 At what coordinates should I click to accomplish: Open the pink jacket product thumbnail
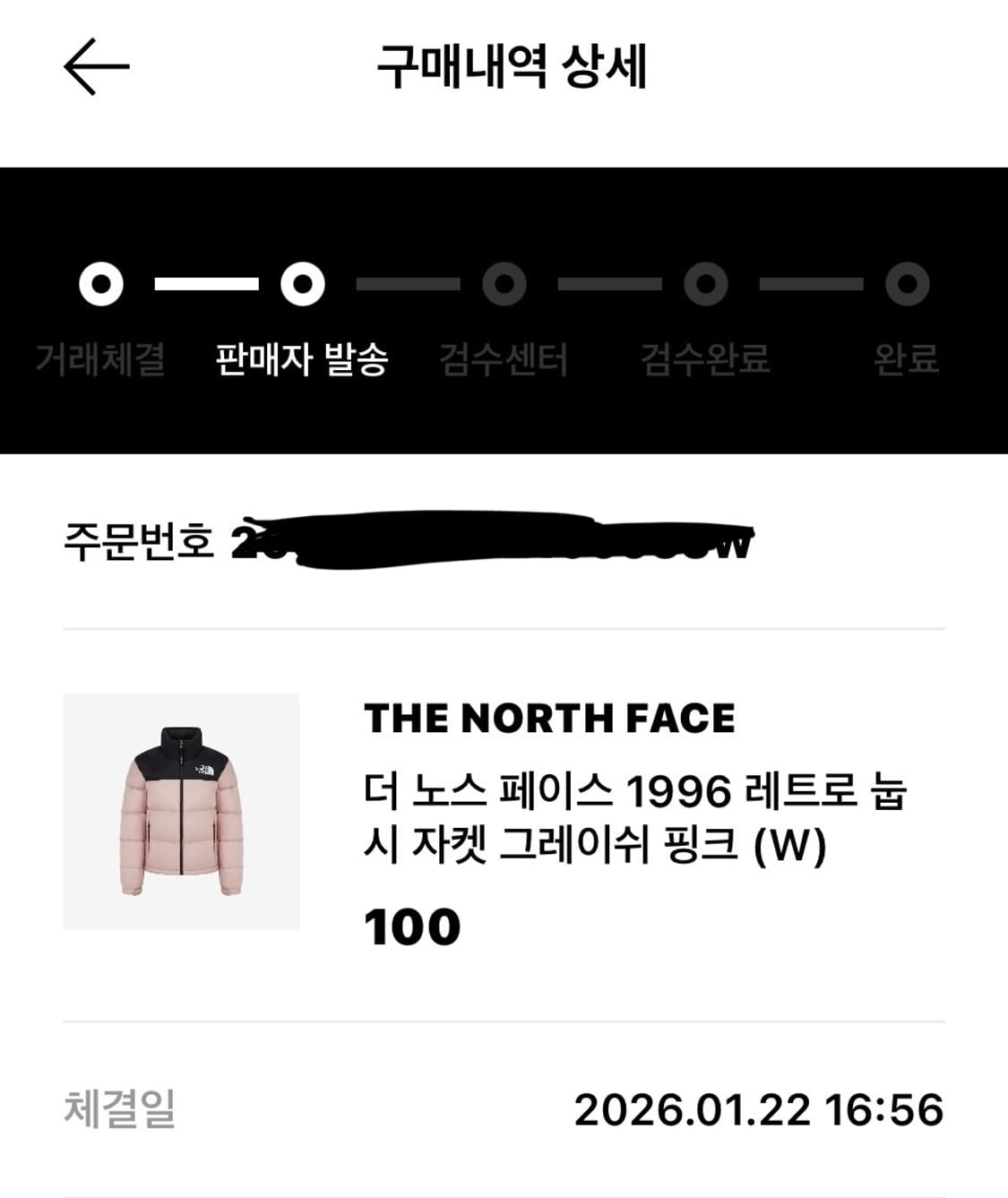(184, 810)
